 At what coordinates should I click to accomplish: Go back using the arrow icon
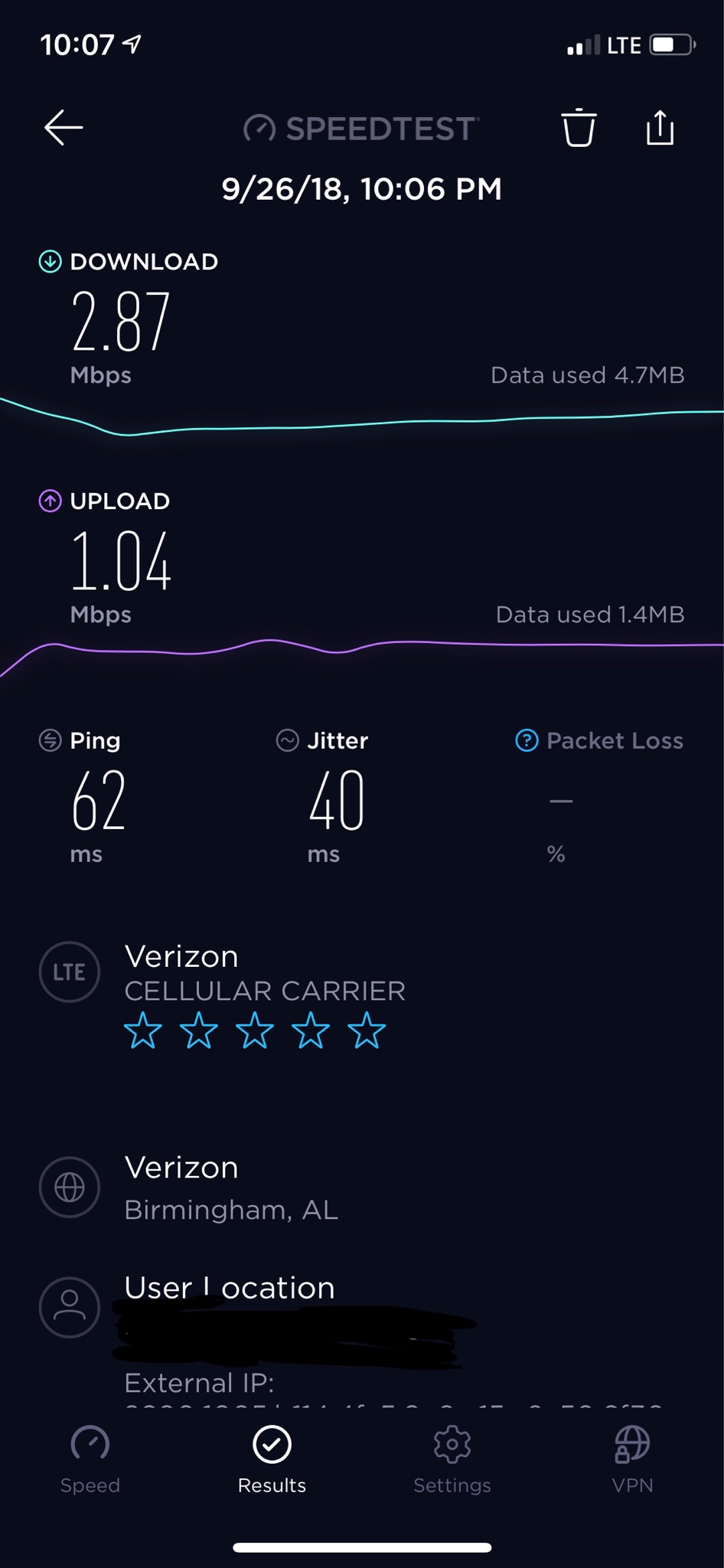(x=64, y=127)
